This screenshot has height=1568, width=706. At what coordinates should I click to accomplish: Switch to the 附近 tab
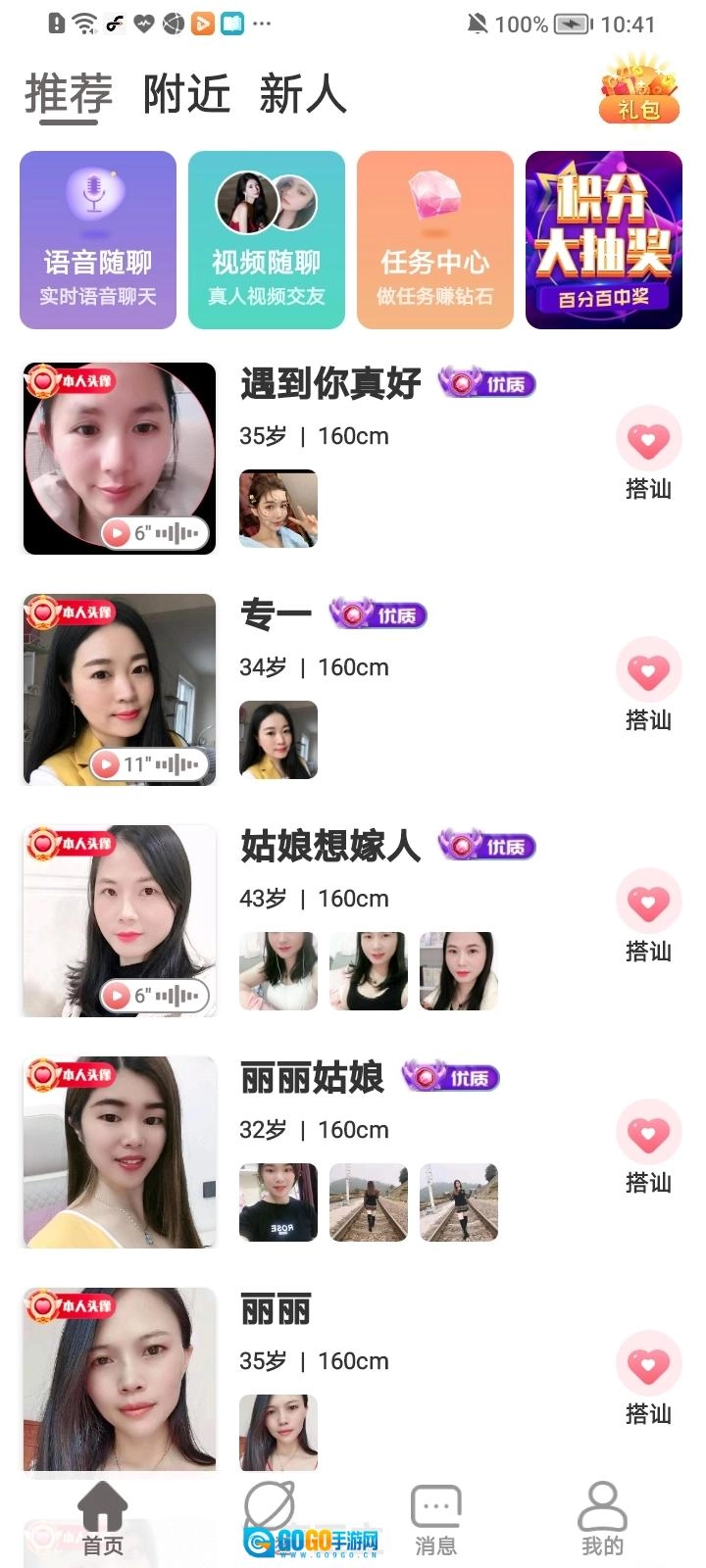tap(188, 95)
